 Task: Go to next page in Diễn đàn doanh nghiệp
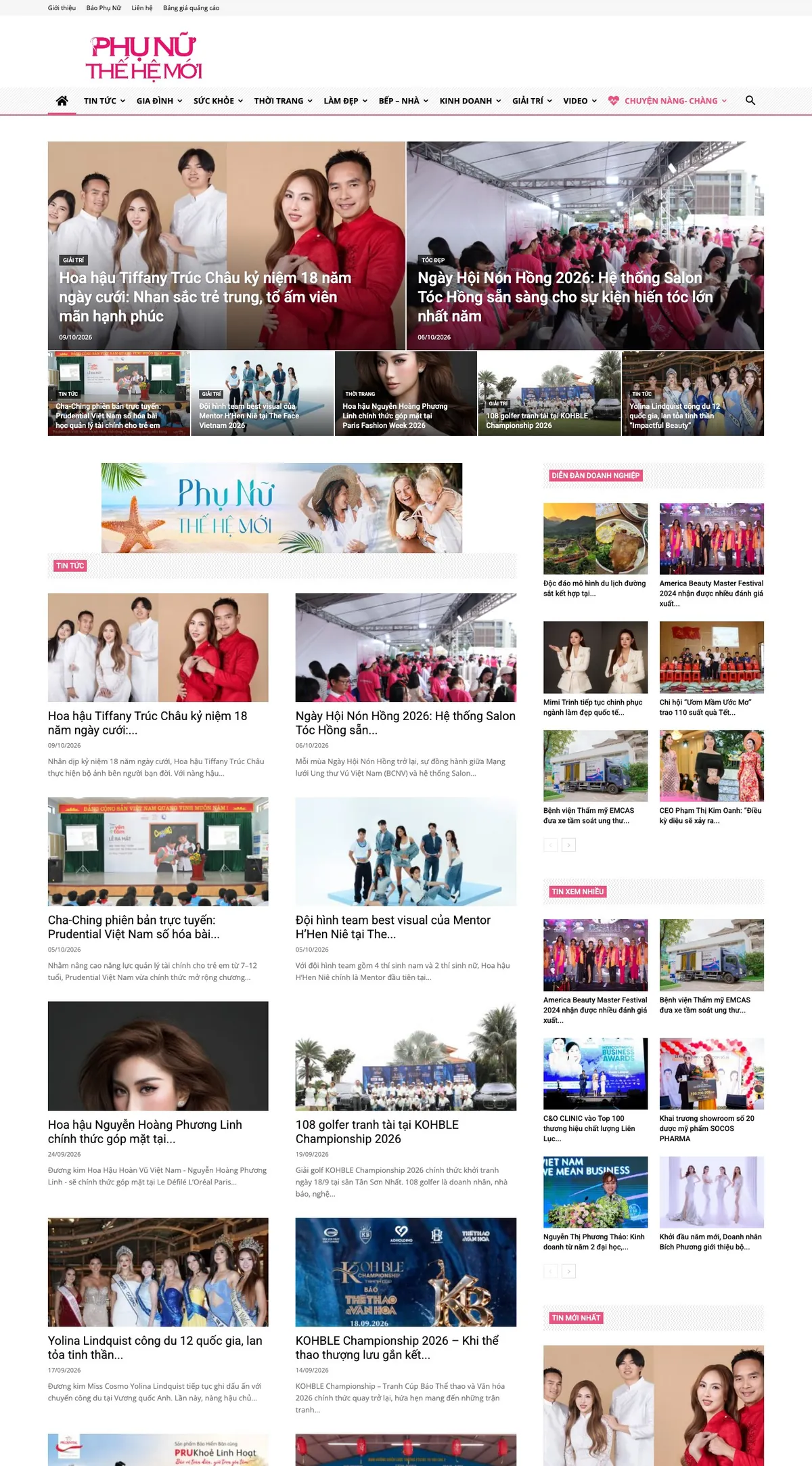pyautogui.click(x=569, y=845)
